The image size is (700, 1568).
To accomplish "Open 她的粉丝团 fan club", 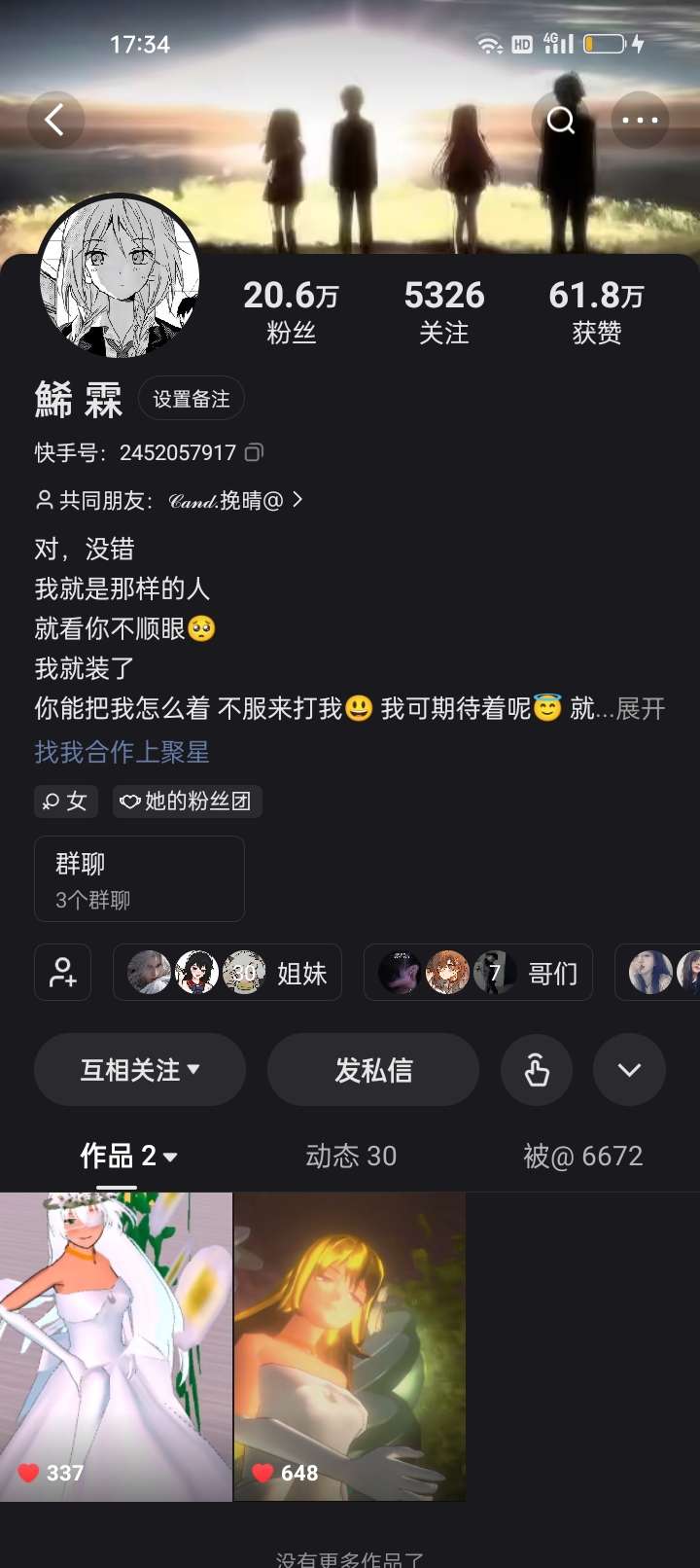I will point(187,802).
